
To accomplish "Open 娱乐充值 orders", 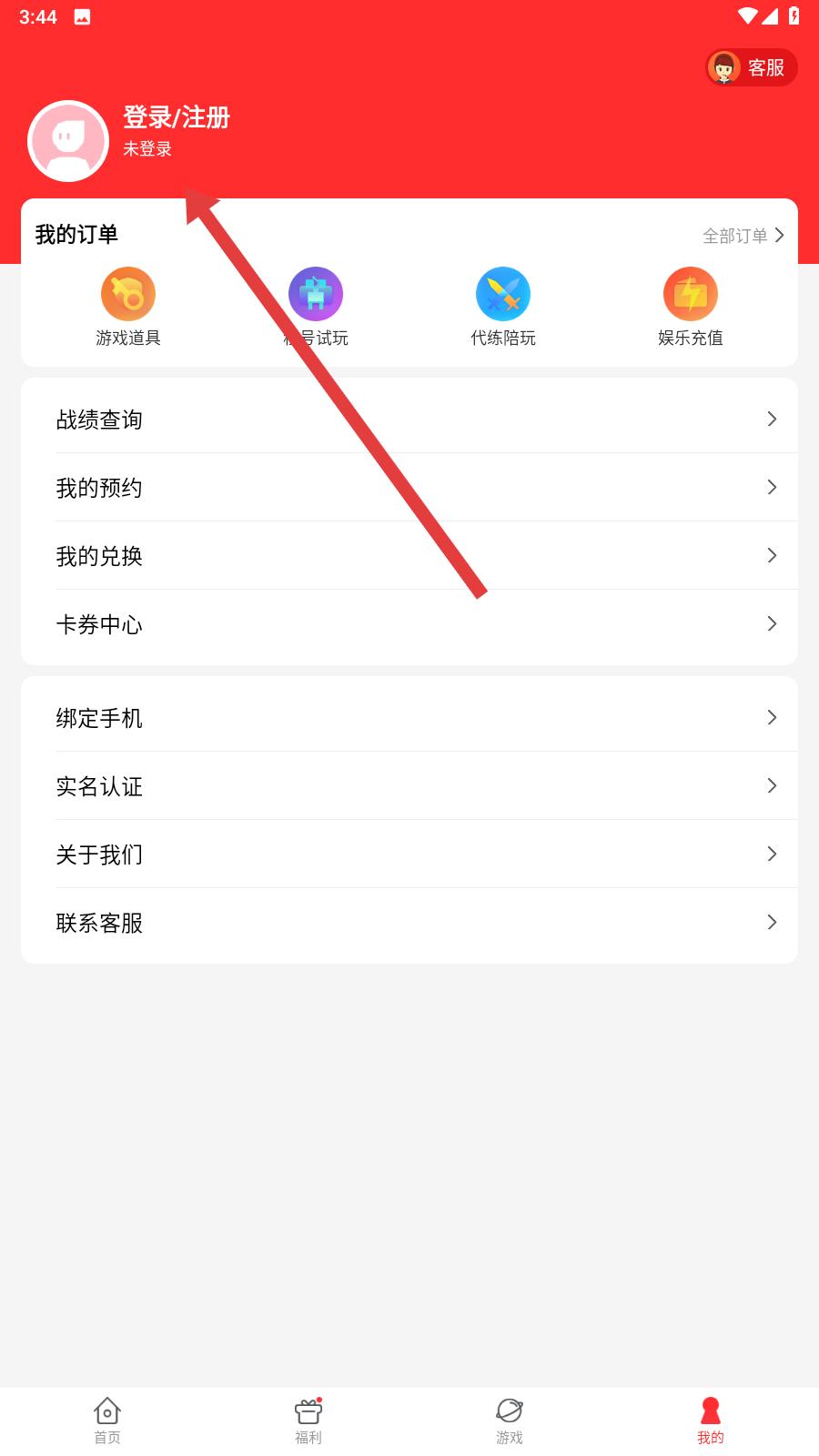I will pyautogui.click(x=691, y=307).
